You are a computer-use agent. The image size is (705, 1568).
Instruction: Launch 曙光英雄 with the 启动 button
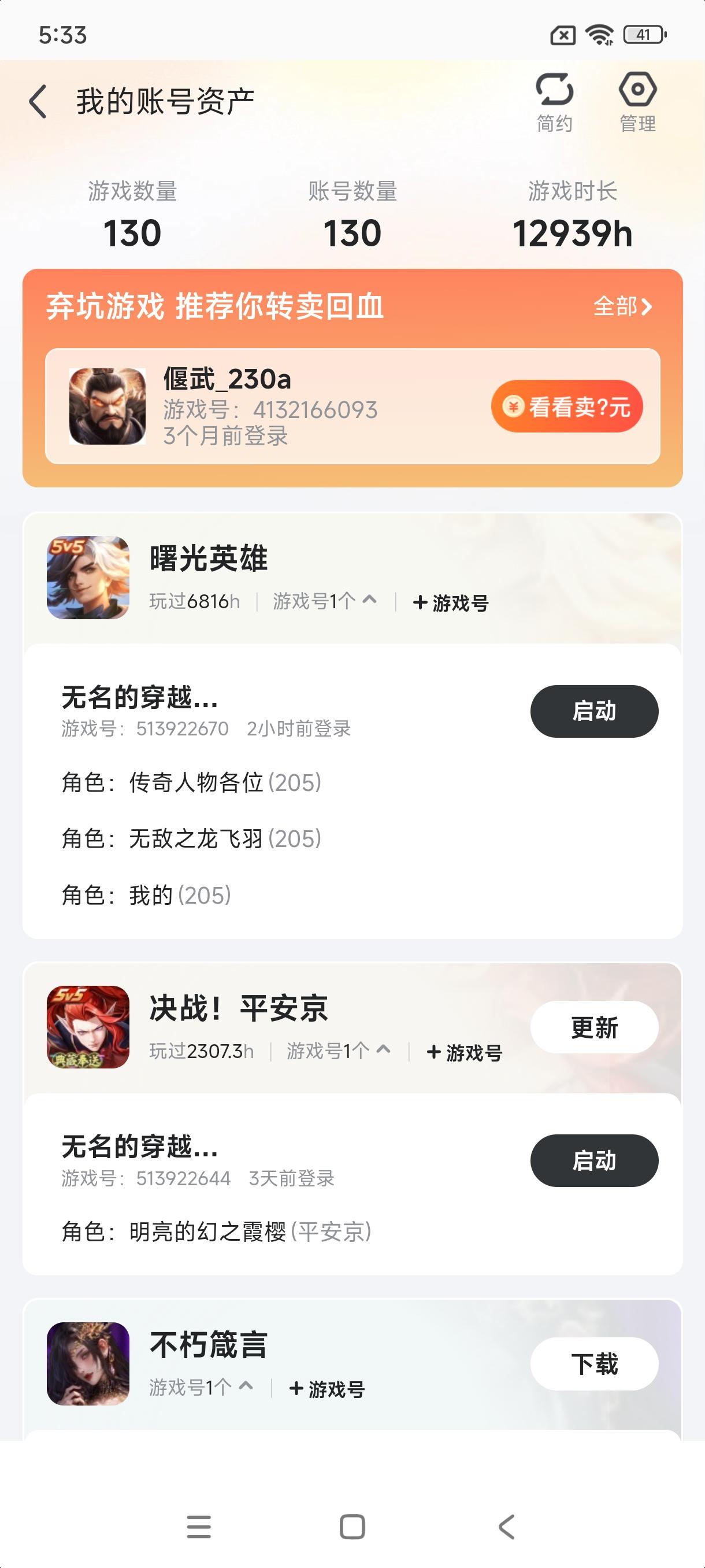point(593,711)
